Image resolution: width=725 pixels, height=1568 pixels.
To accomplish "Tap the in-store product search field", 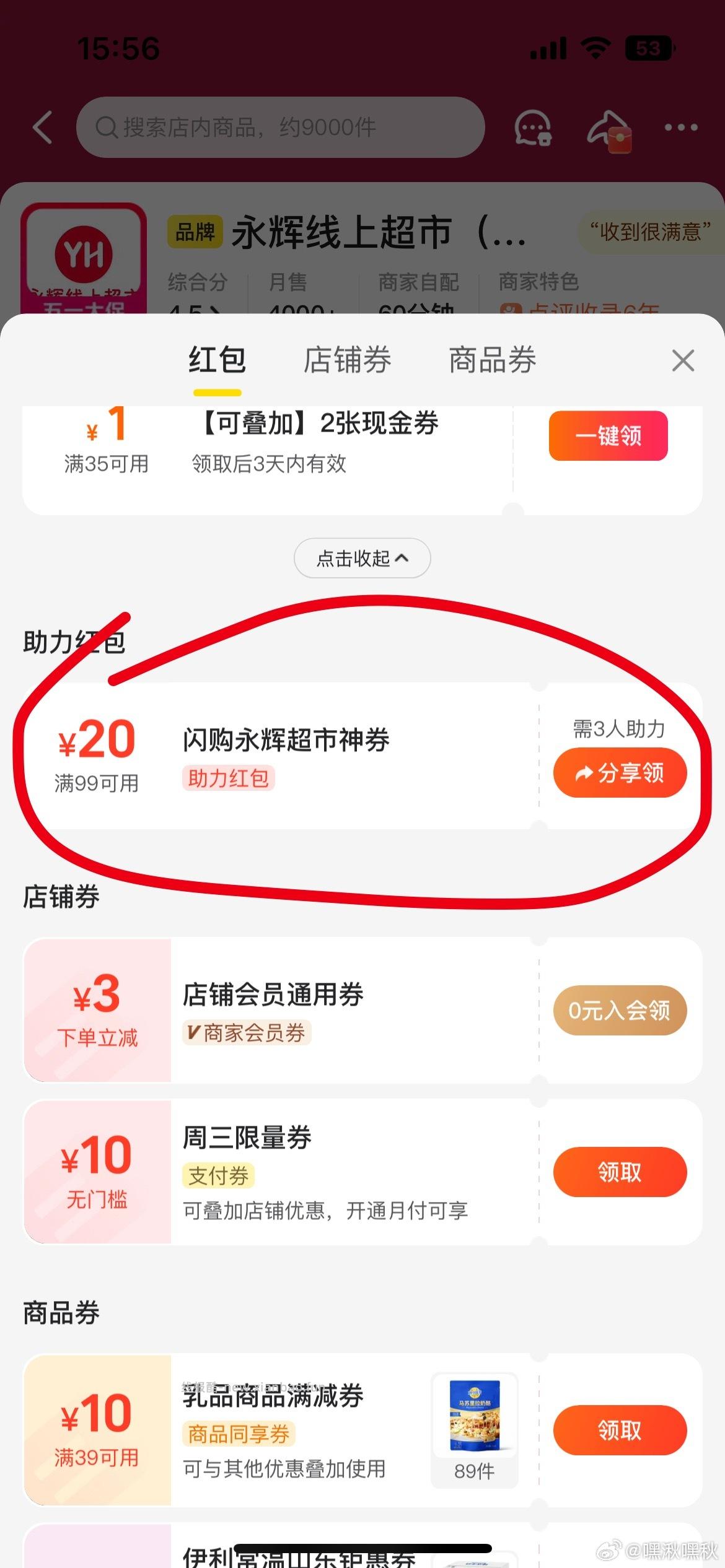I will pyautogui.click(x=279, y=128).
